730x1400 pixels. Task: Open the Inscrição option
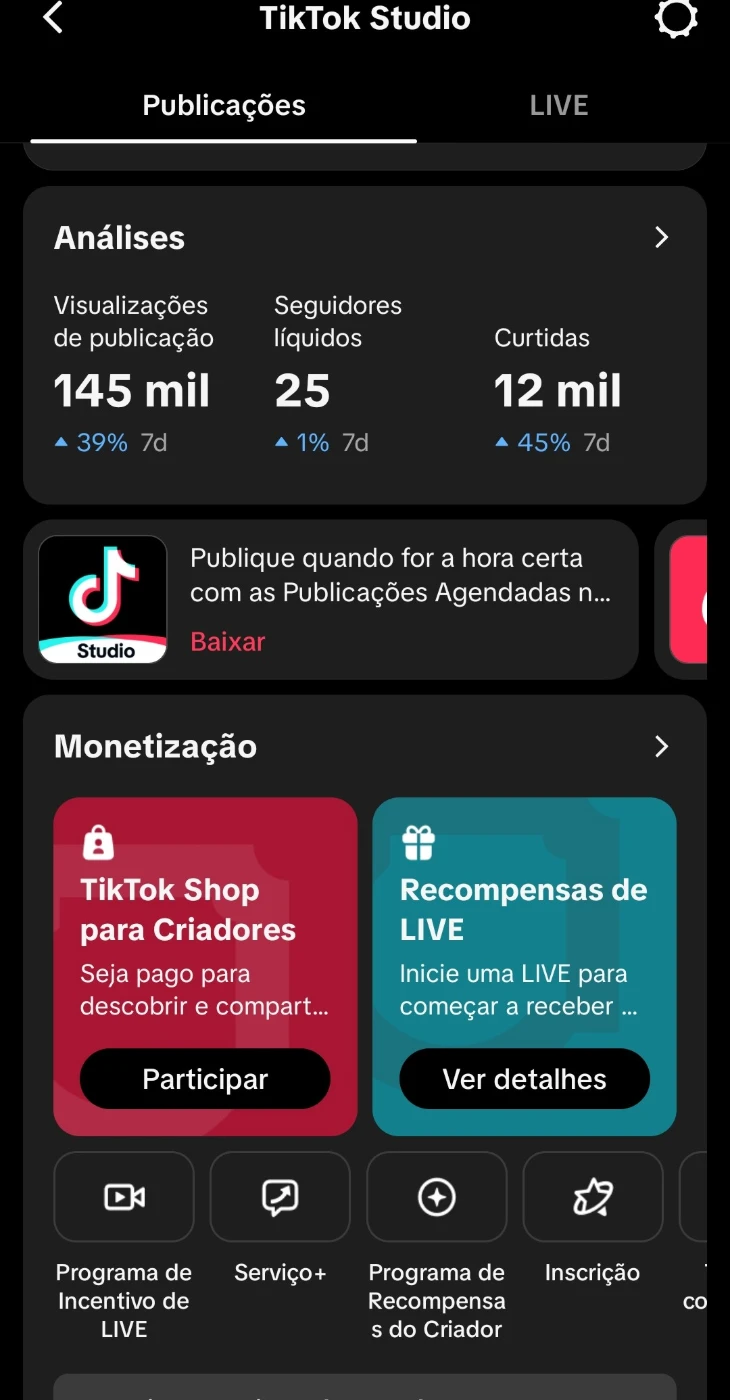[x=593, y=1197]
